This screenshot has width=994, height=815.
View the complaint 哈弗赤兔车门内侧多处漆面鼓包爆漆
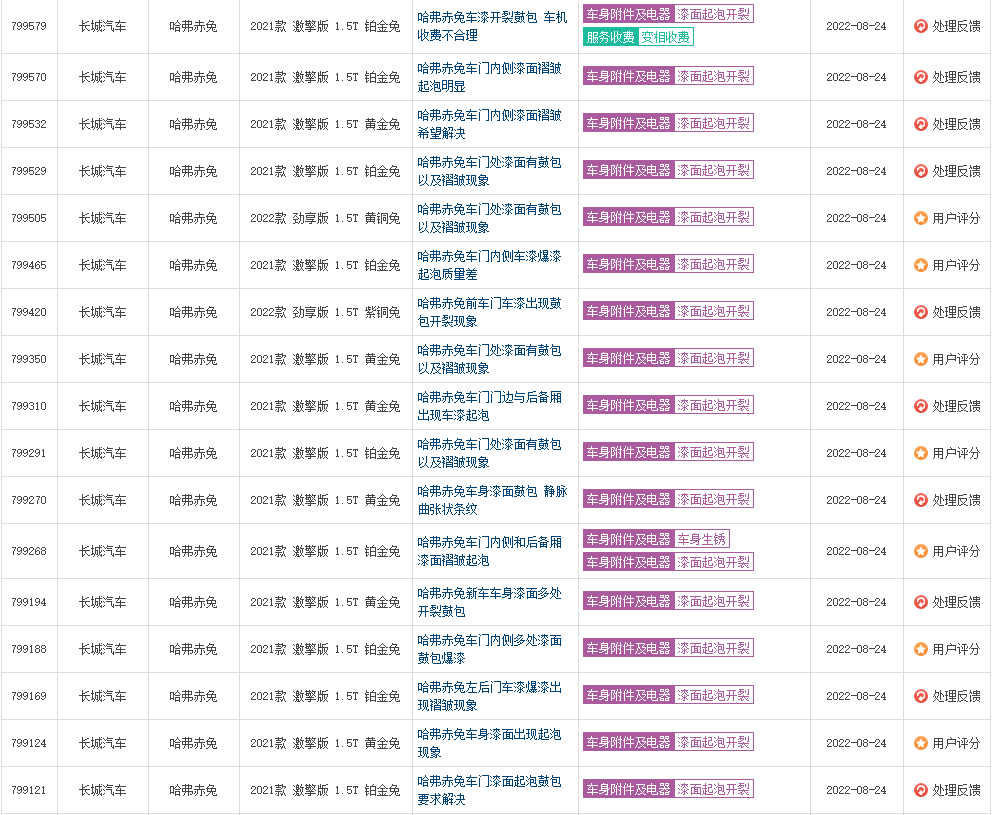(489, 641)
